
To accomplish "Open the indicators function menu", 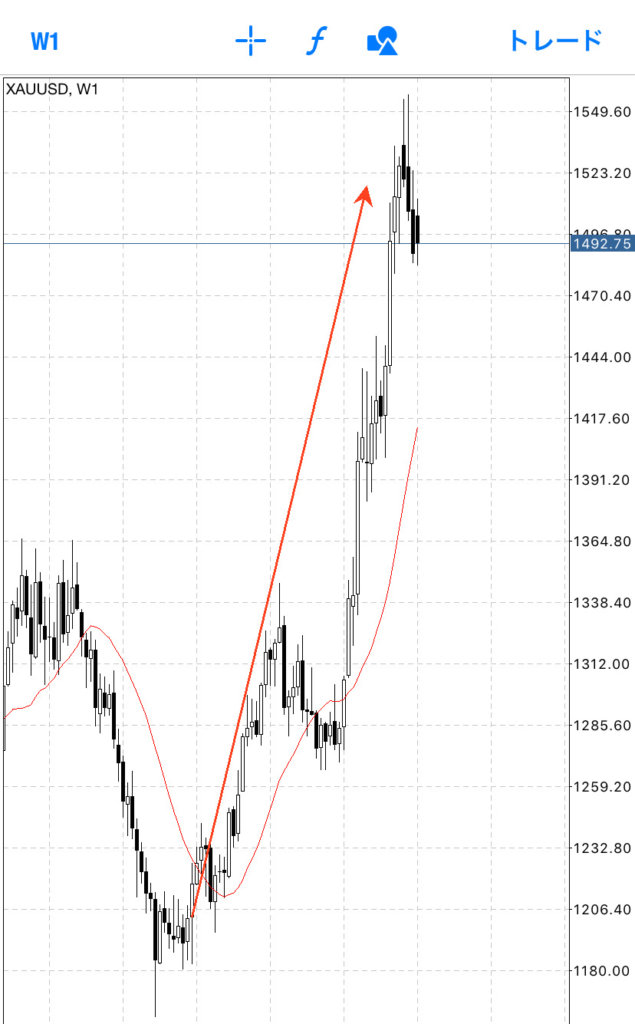I will (x=316, y=41).
